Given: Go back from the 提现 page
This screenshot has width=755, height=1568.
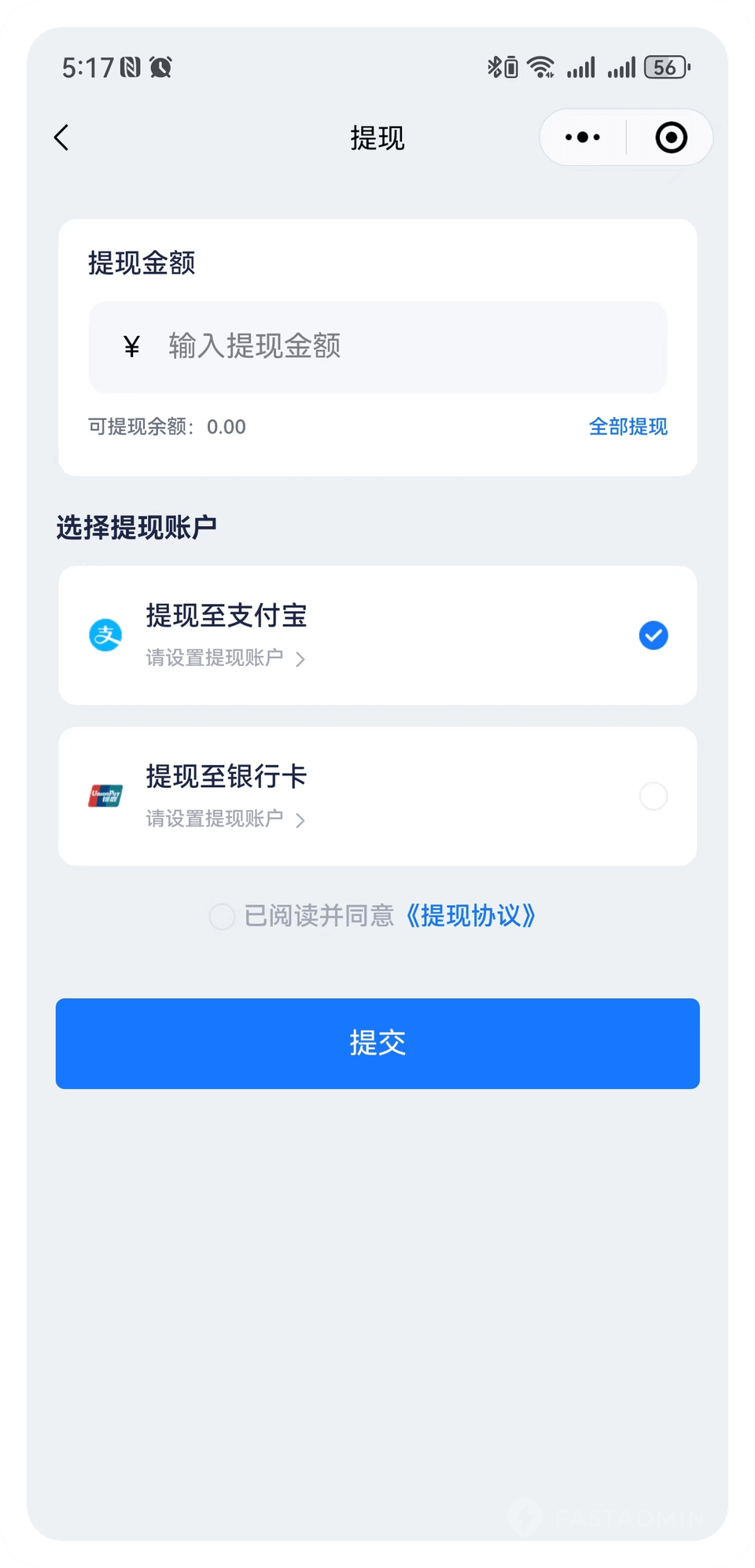Looking at the screenshot, I should 61,138.
